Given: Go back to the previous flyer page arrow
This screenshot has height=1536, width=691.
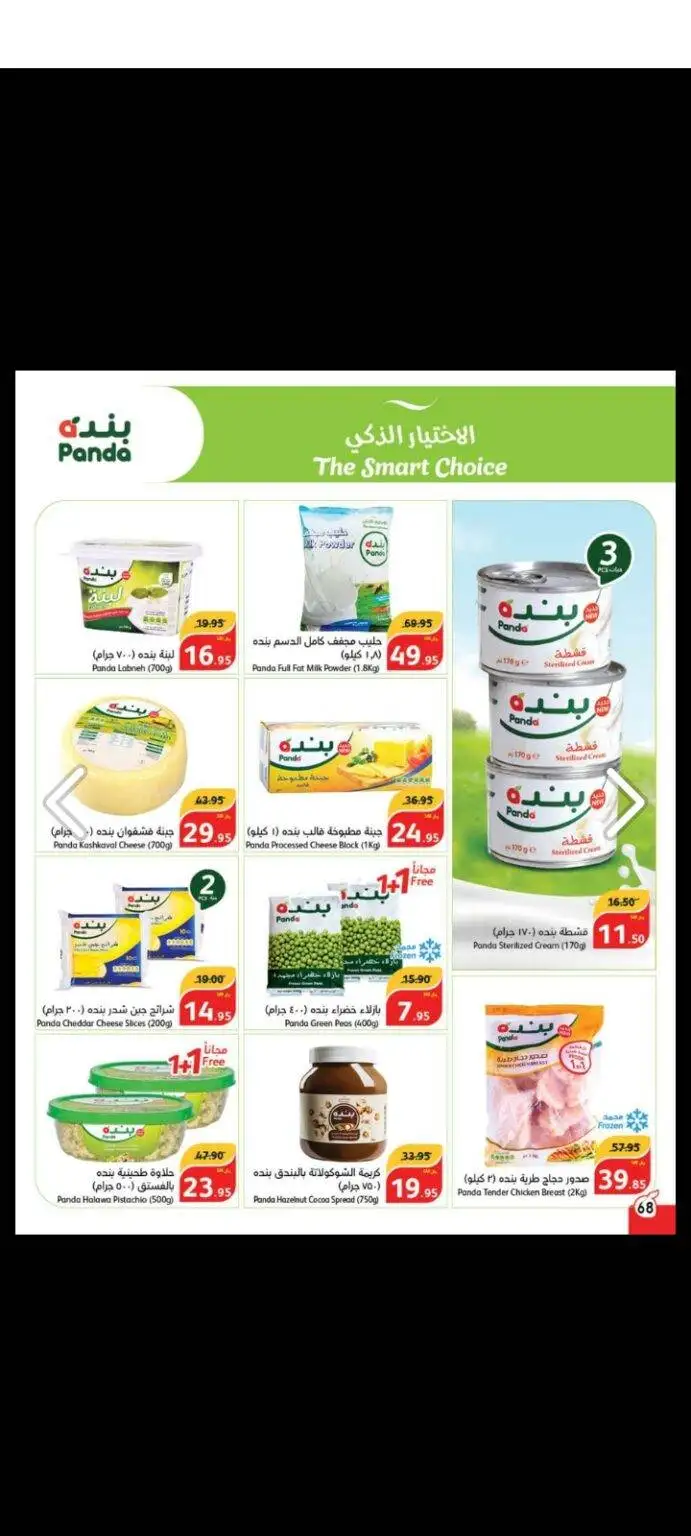Looking at the screenshot, I should coord(64,801).
